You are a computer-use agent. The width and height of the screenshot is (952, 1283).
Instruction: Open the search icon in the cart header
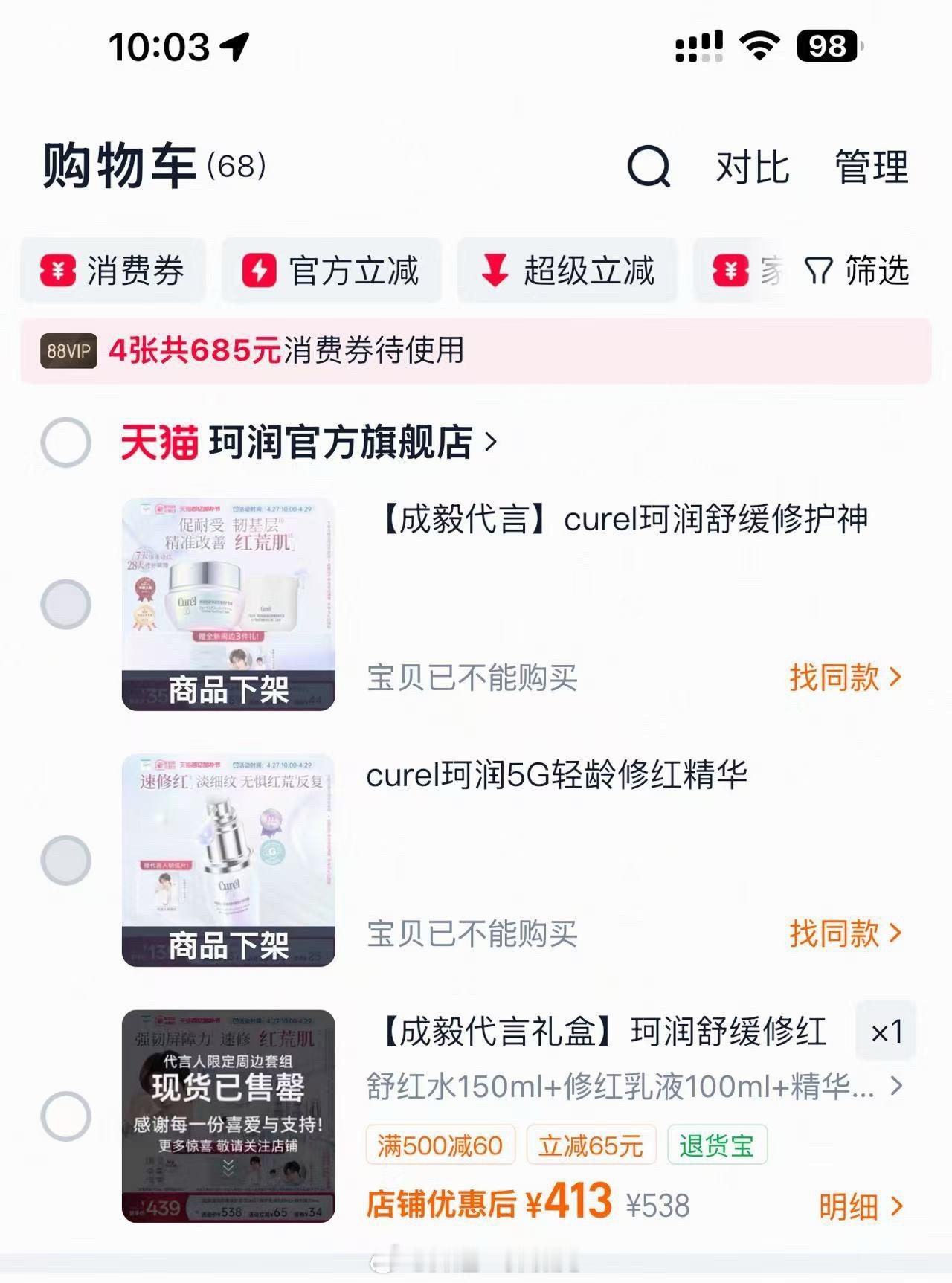click(649, 169)
